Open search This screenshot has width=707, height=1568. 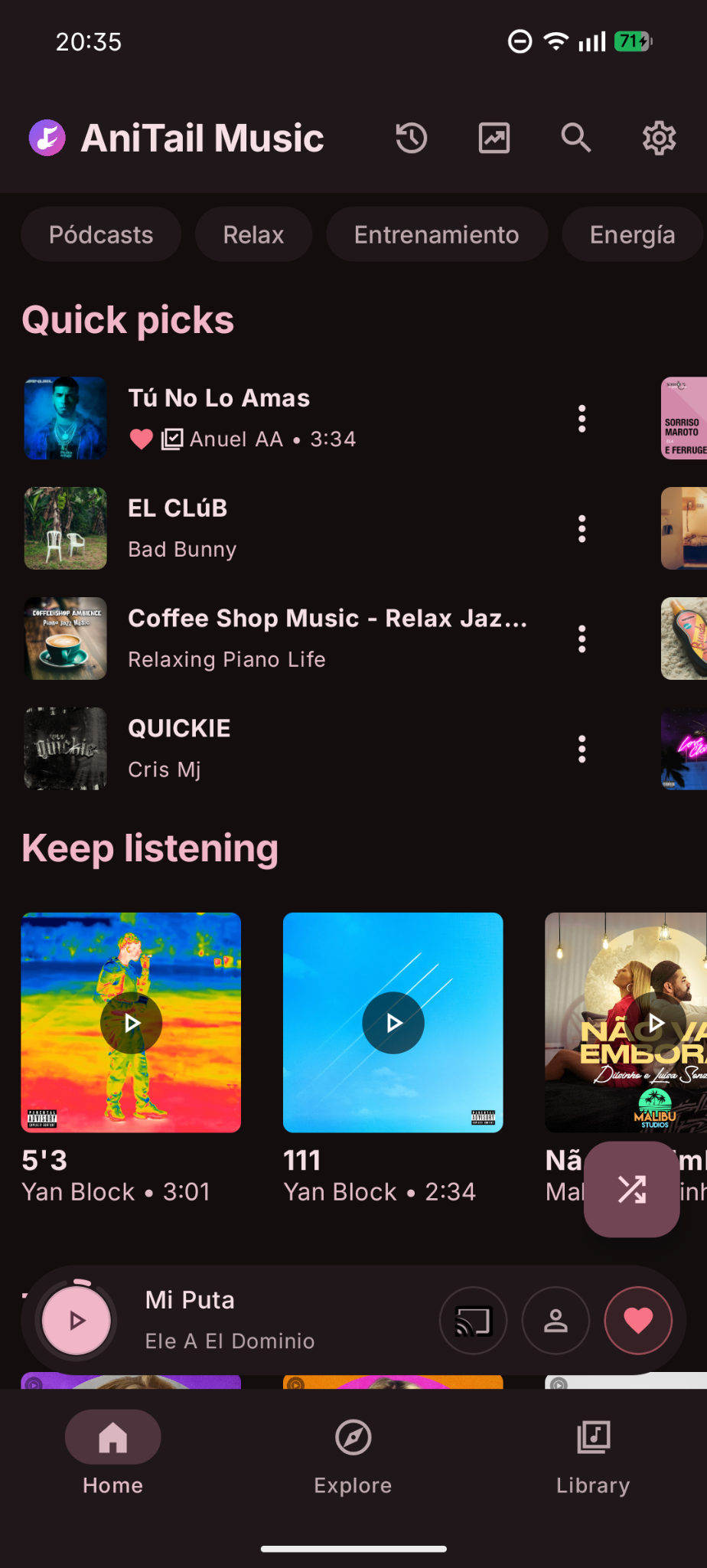click(x=575, y=139)
